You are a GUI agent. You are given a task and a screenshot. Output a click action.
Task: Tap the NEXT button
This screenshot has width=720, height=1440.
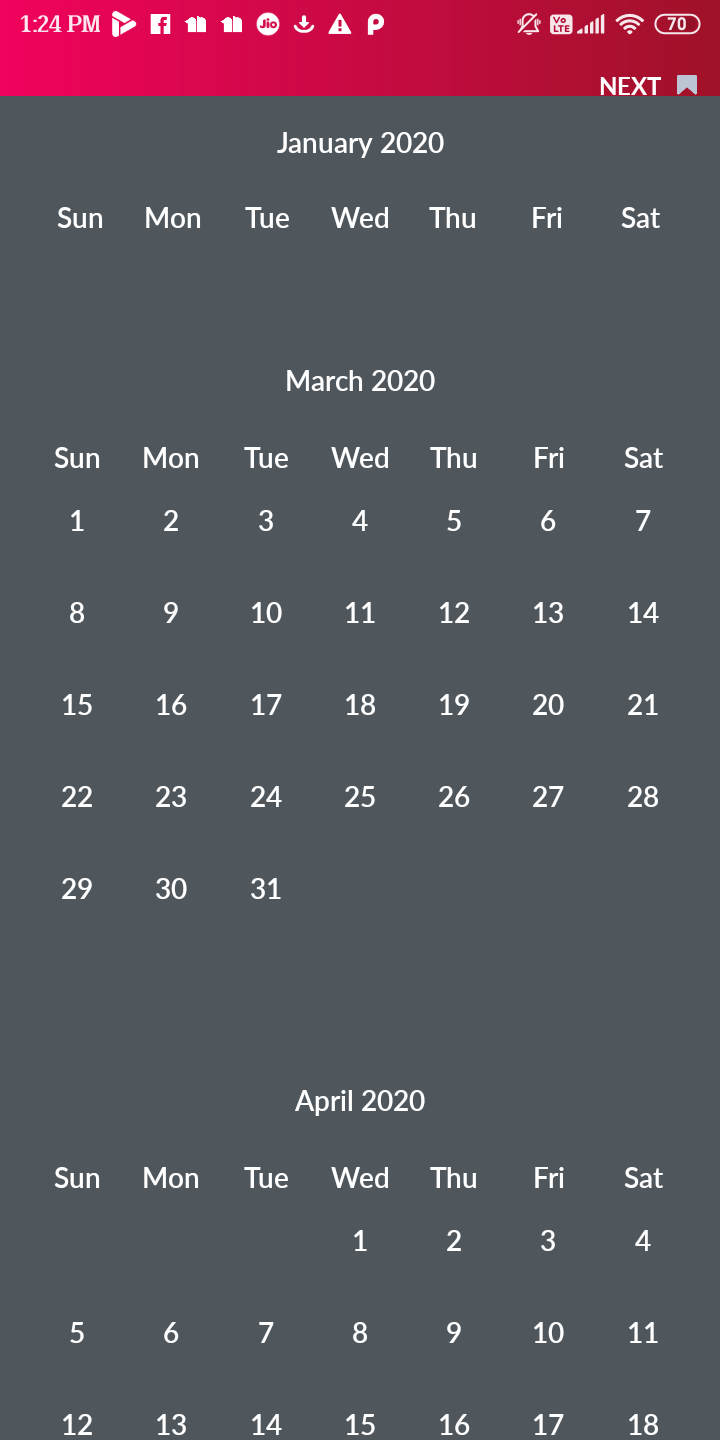coord(630,85)
